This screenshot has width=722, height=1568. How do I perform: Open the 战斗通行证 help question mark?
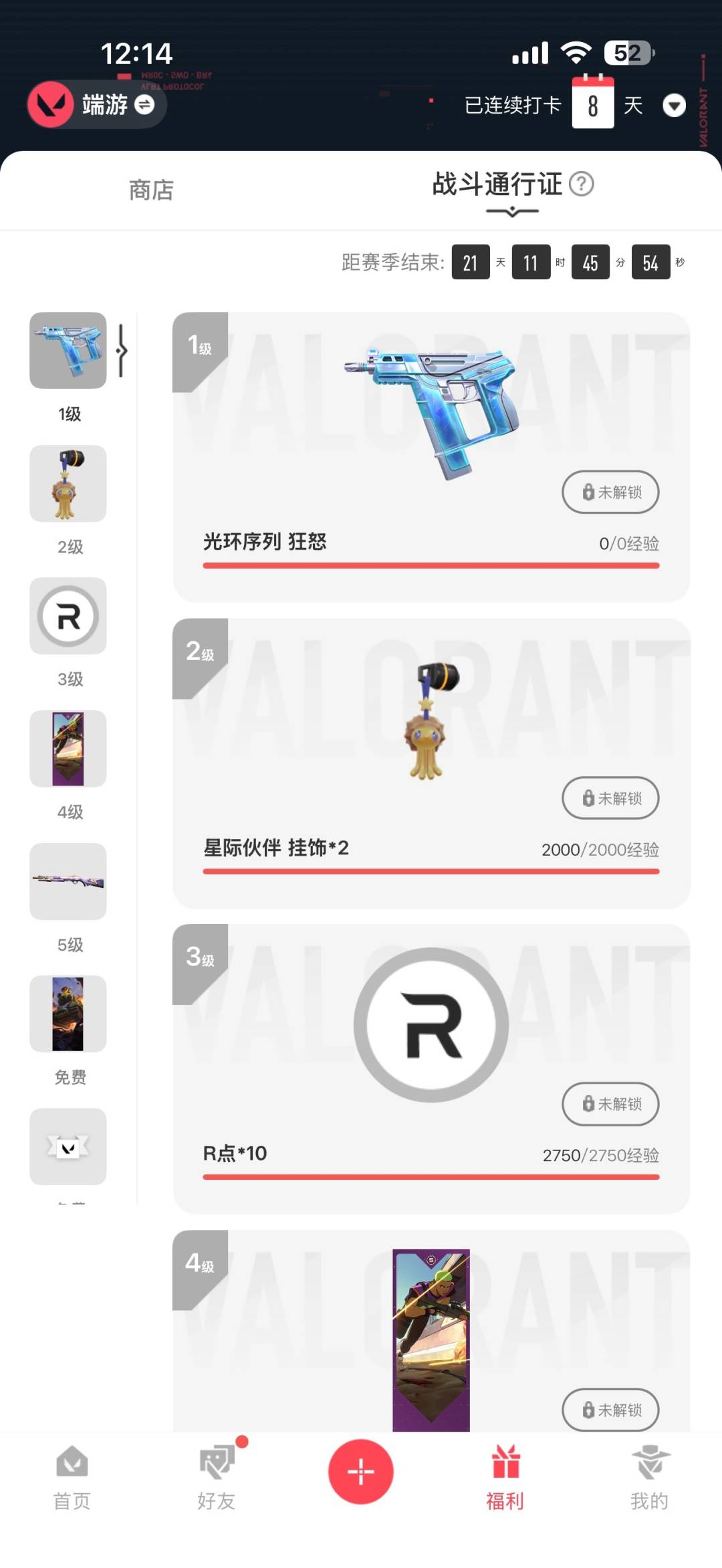(581, 184)
